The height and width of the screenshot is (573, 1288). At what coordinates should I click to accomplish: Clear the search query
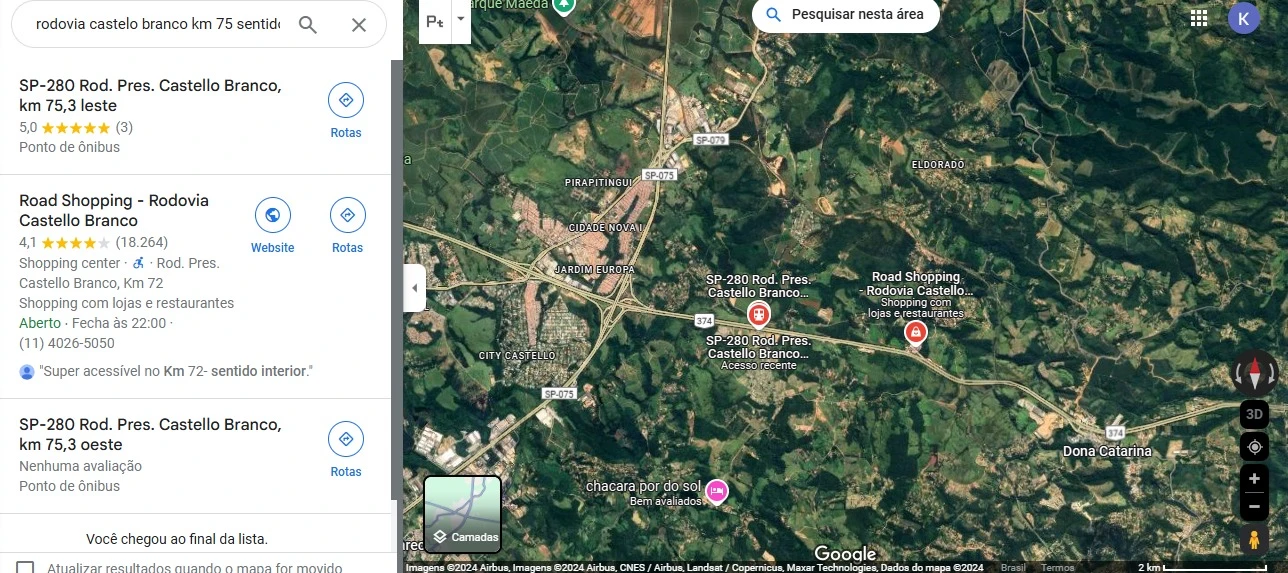coord(359,25)
